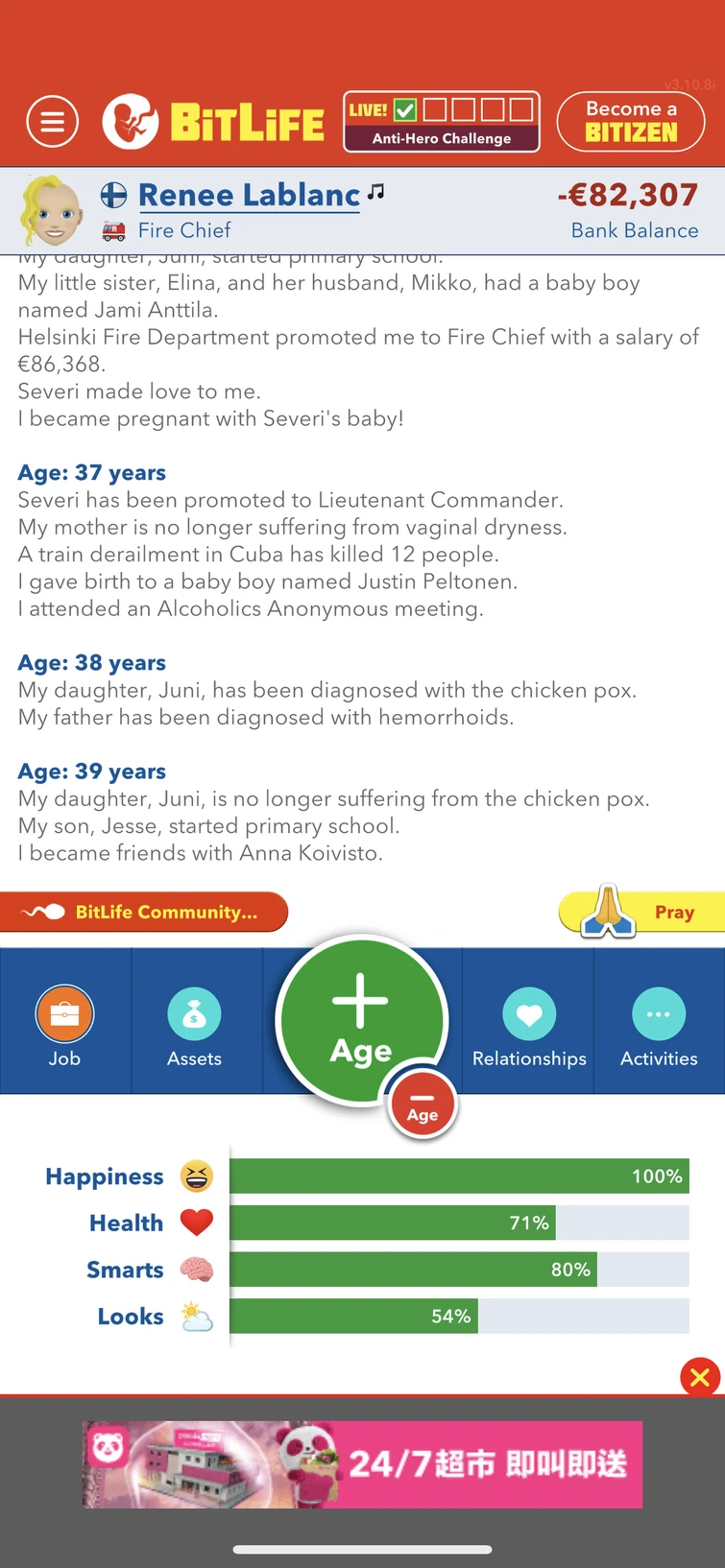This screenshot has height=1568, width=725.
Task: Select the Assets money bag icon
Action: [x=195, y=1013]
